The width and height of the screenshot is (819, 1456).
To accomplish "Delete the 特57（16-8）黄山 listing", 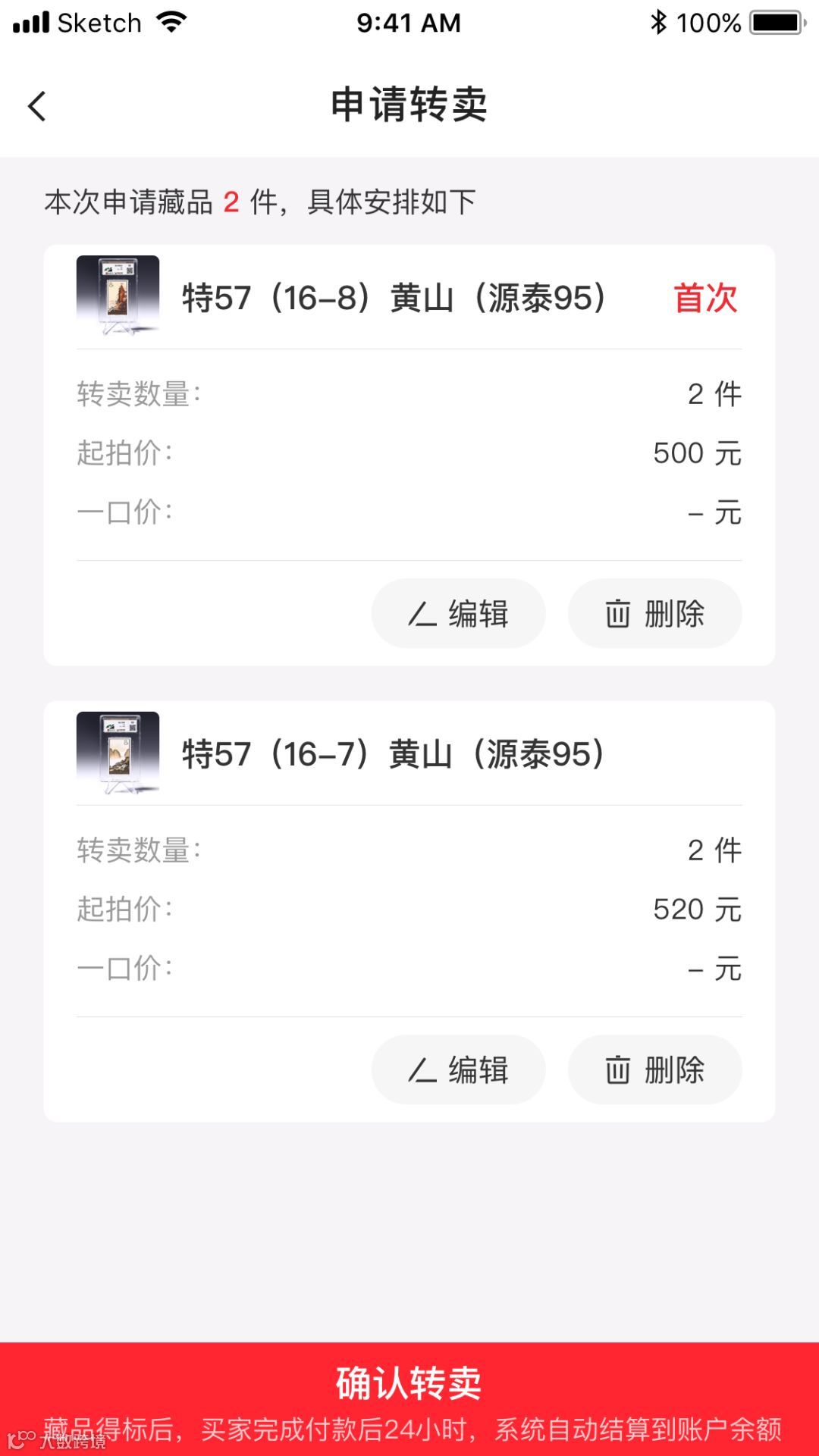I will coord(654,613).
